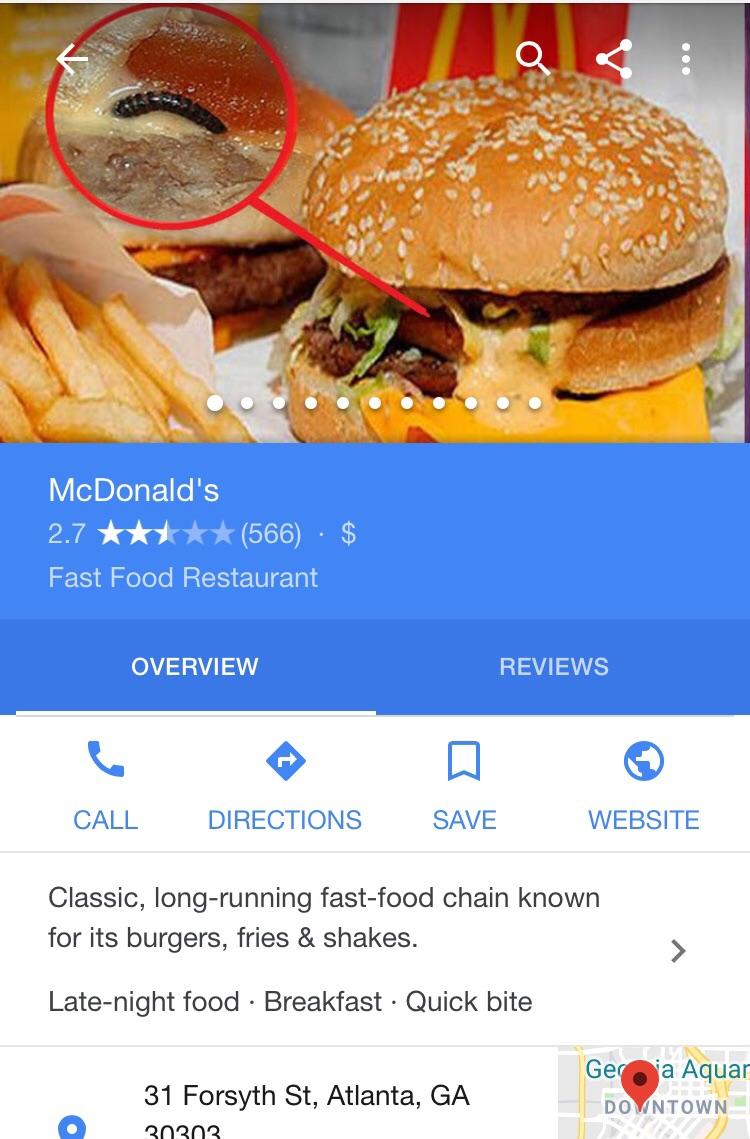
Task: Select the Directions diamond icon
Action: click(x=286, y=760)
